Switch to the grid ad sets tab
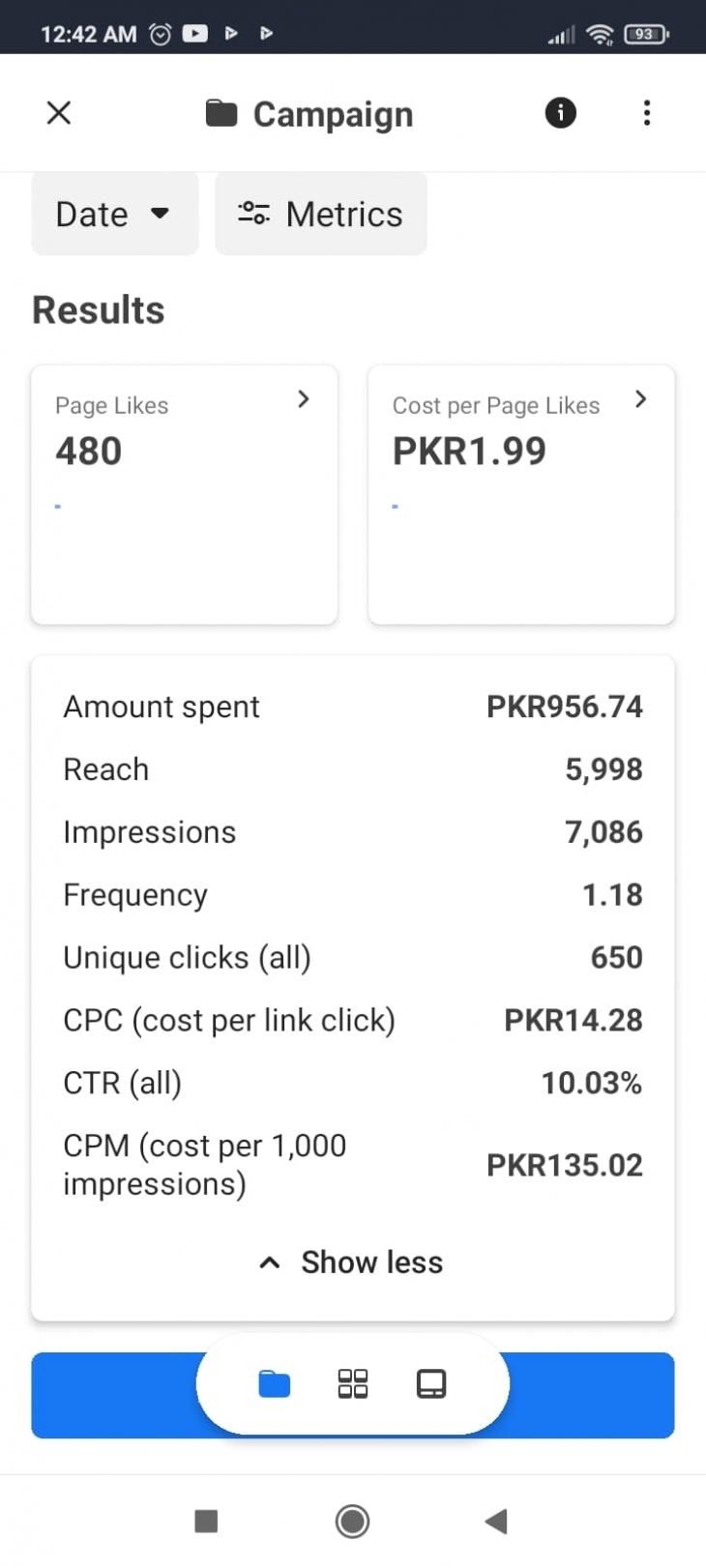The image size is (706, 1568). click(353, 1384)
